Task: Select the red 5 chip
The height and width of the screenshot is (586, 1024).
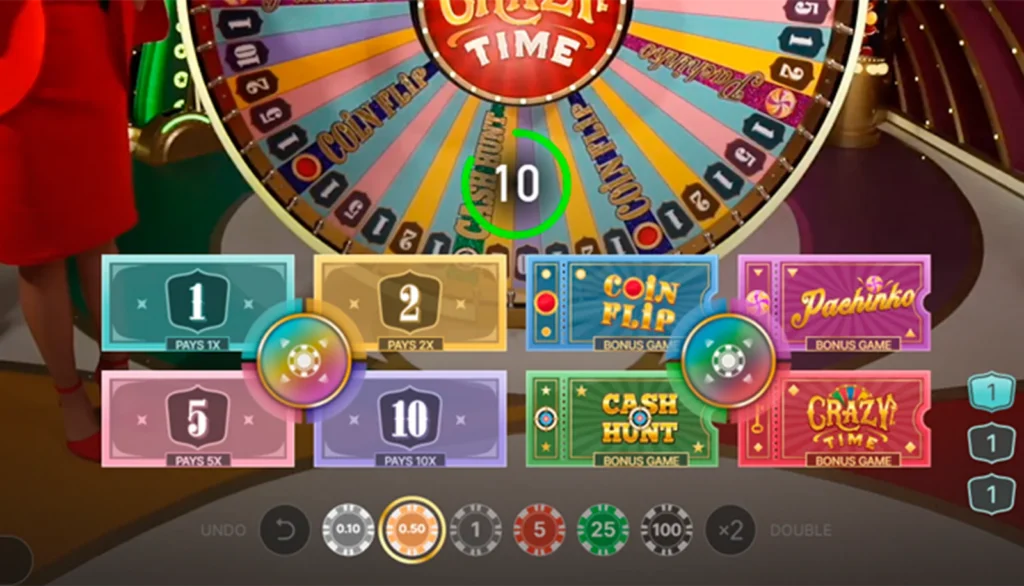Action: [x=540, y=529]
